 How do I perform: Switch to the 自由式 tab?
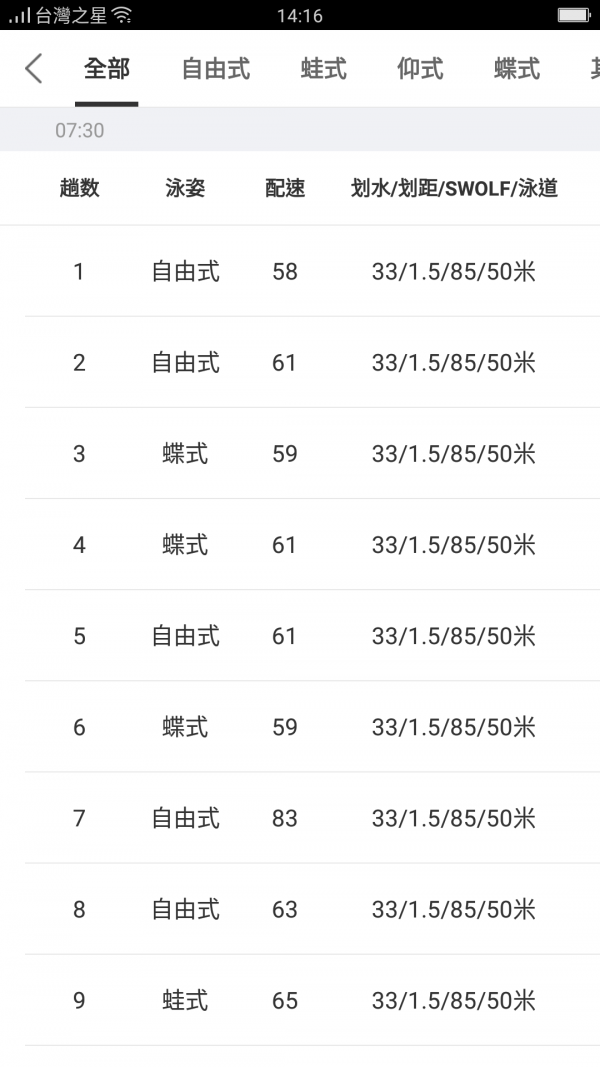(216, 69)
